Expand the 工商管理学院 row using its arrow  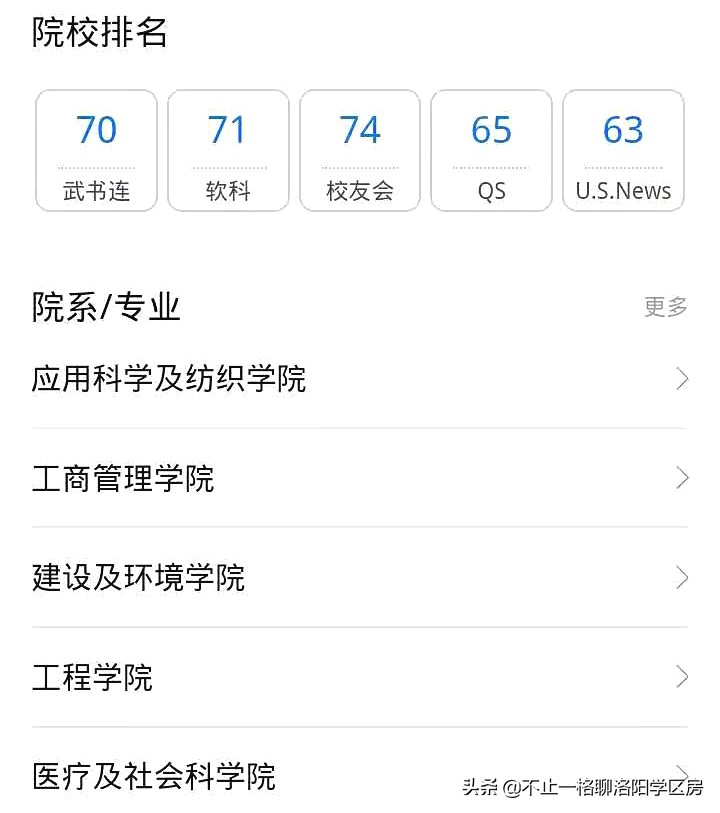pos(682,478)
